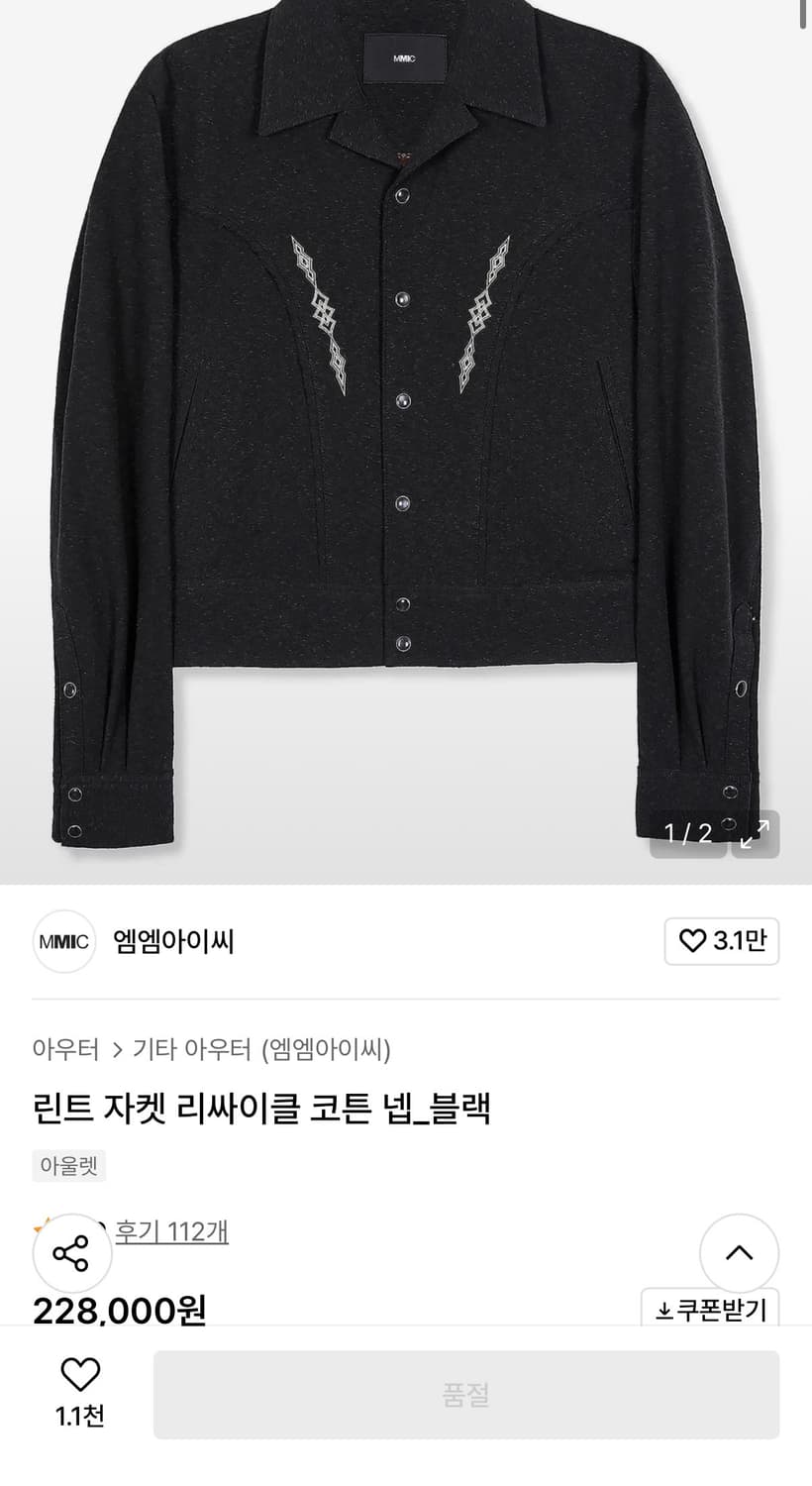Tap the 228,000원 price text
This screenshot has height=1486, width=812.
pyautogui.click(x=119, y=1310)
